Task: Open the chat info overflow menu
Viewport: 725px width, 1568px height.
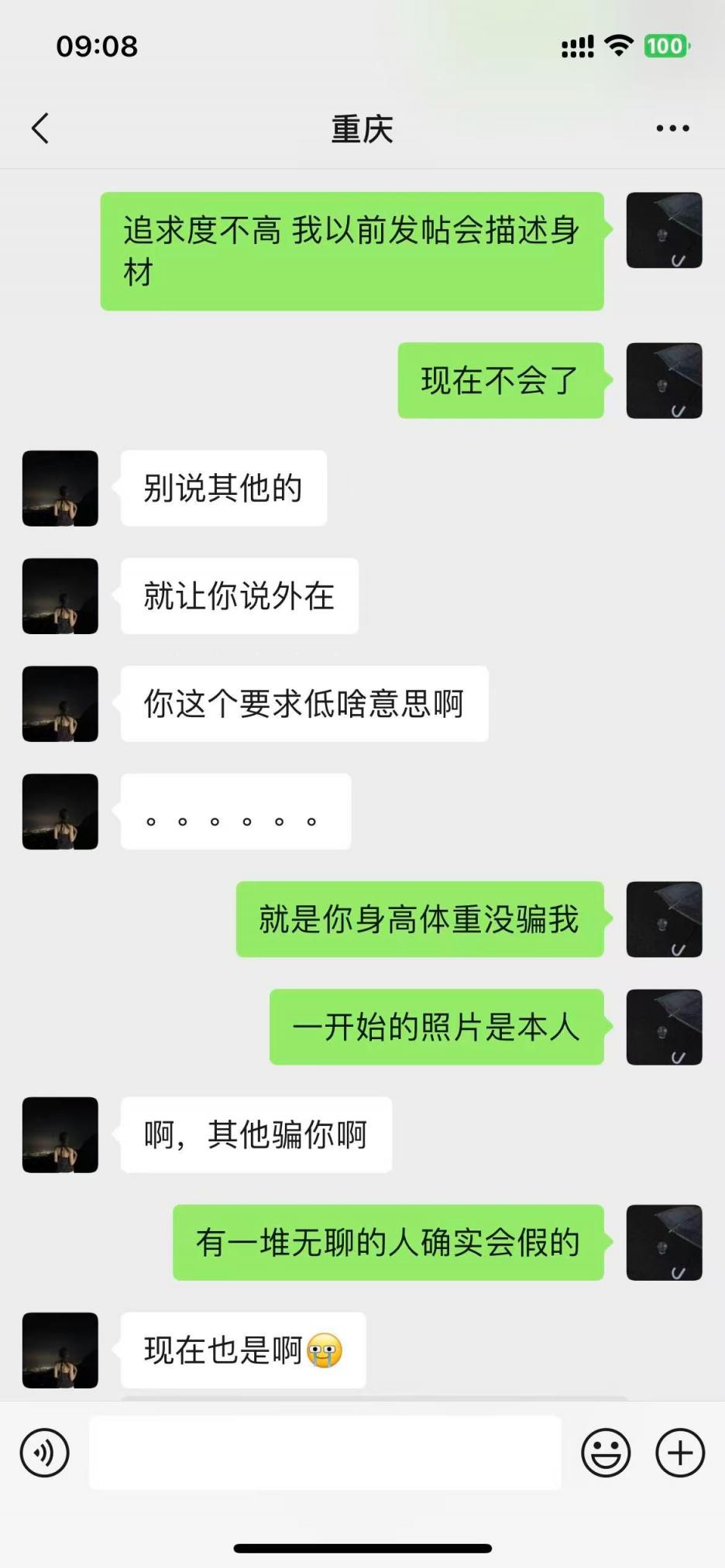Action: point(672,129)
